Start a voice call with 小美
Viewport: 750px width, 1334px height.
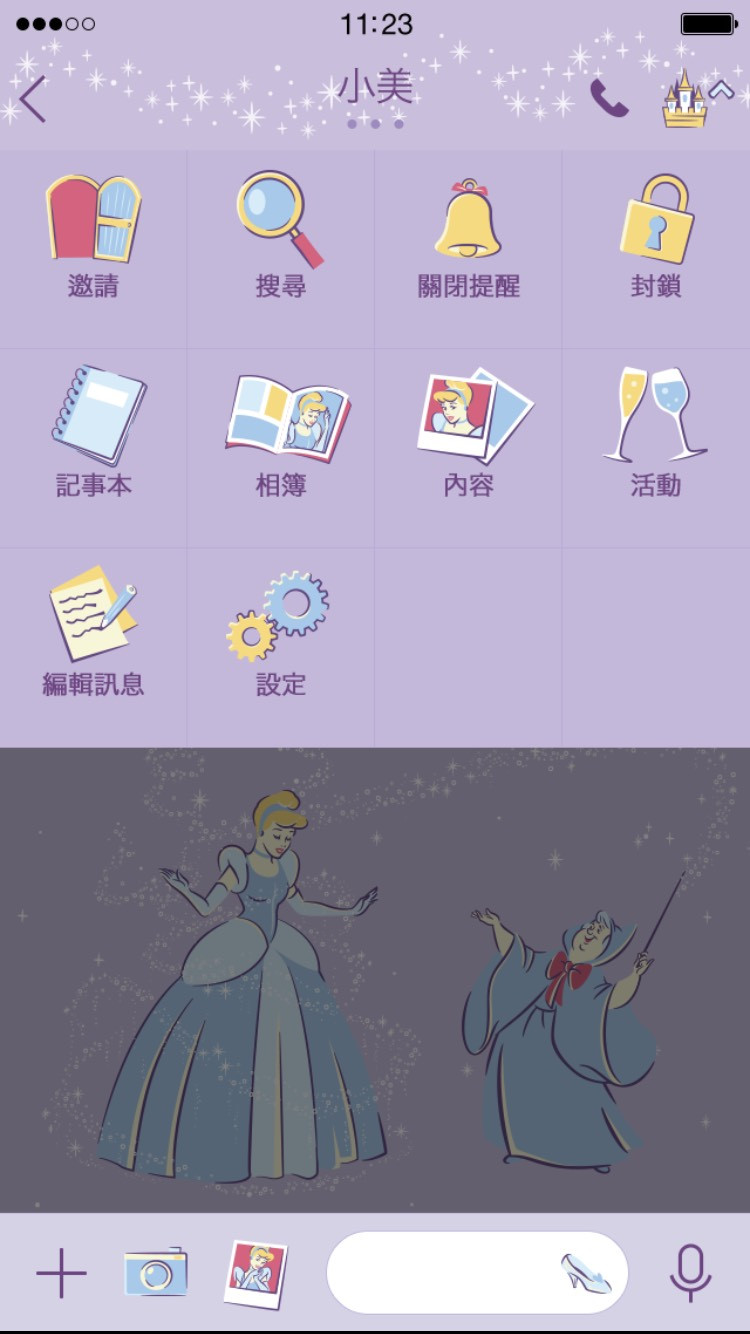608,98
